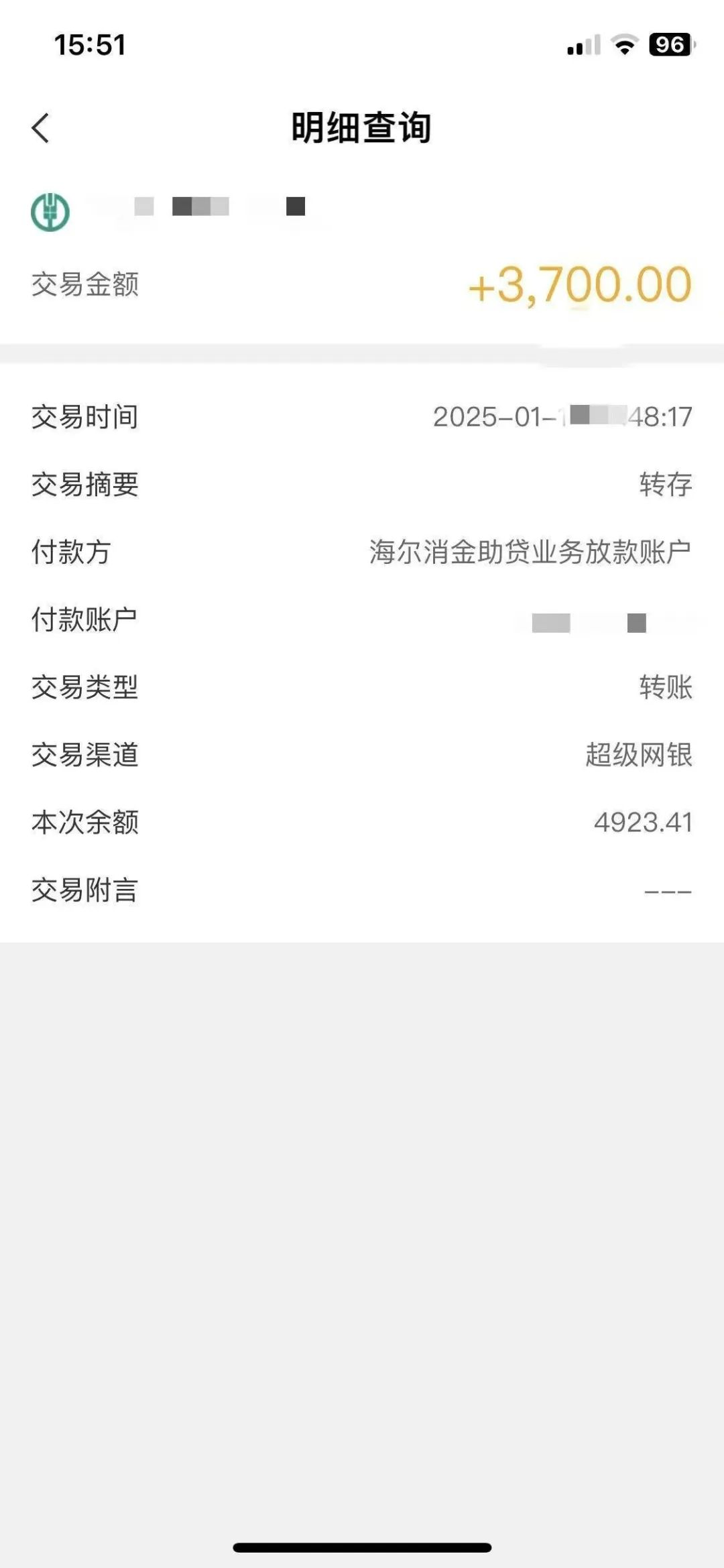Go back from the 明细查询 page
The height and width of the screenshot is (1568, 724).
point(40,127)
